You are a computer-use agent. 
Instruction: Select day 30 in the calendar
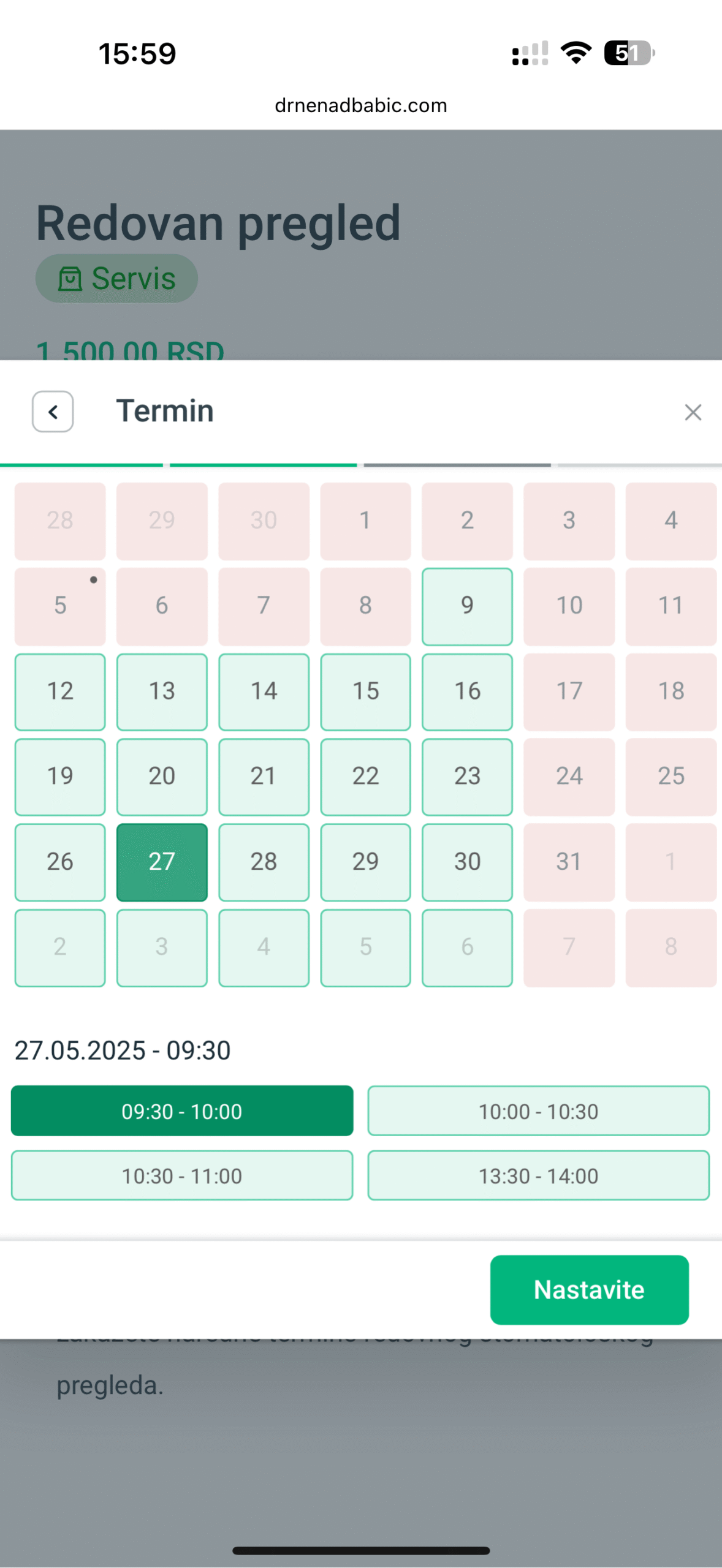coord(467,862)
